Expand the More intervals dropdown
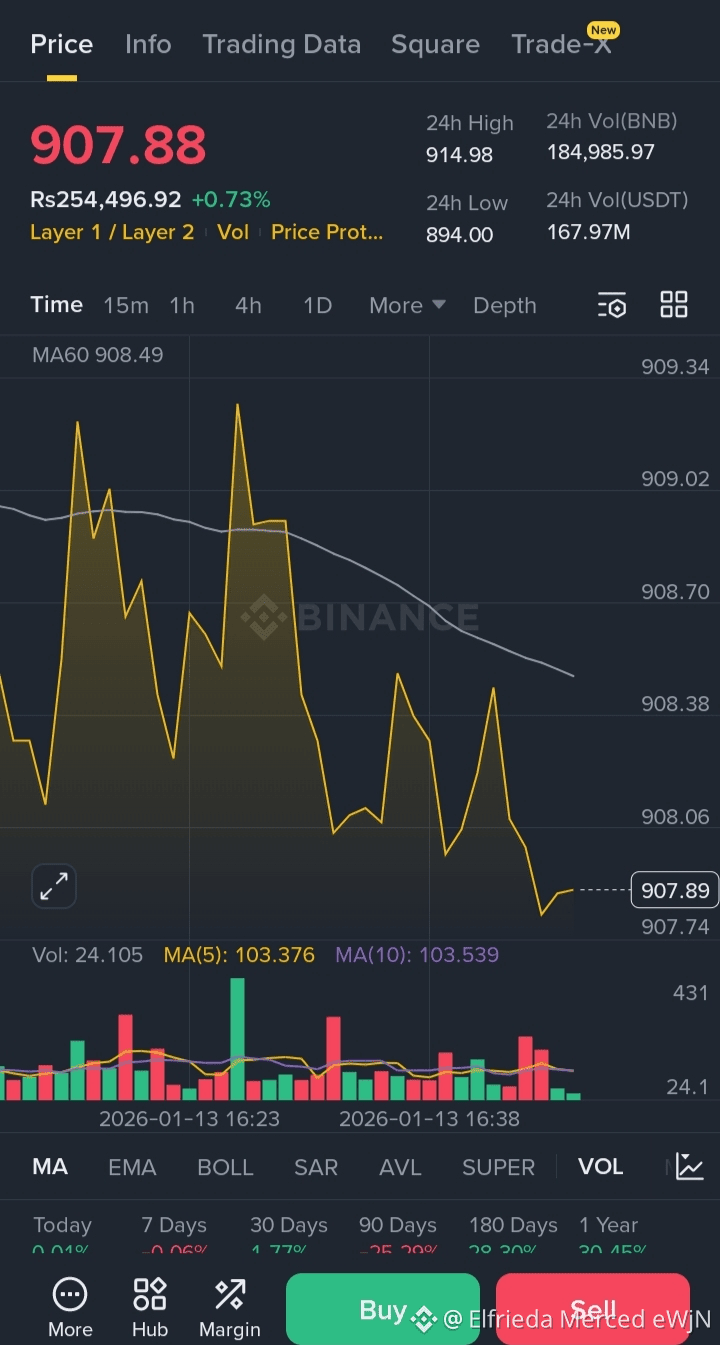The image size is (720, 1345). [406, 306]
